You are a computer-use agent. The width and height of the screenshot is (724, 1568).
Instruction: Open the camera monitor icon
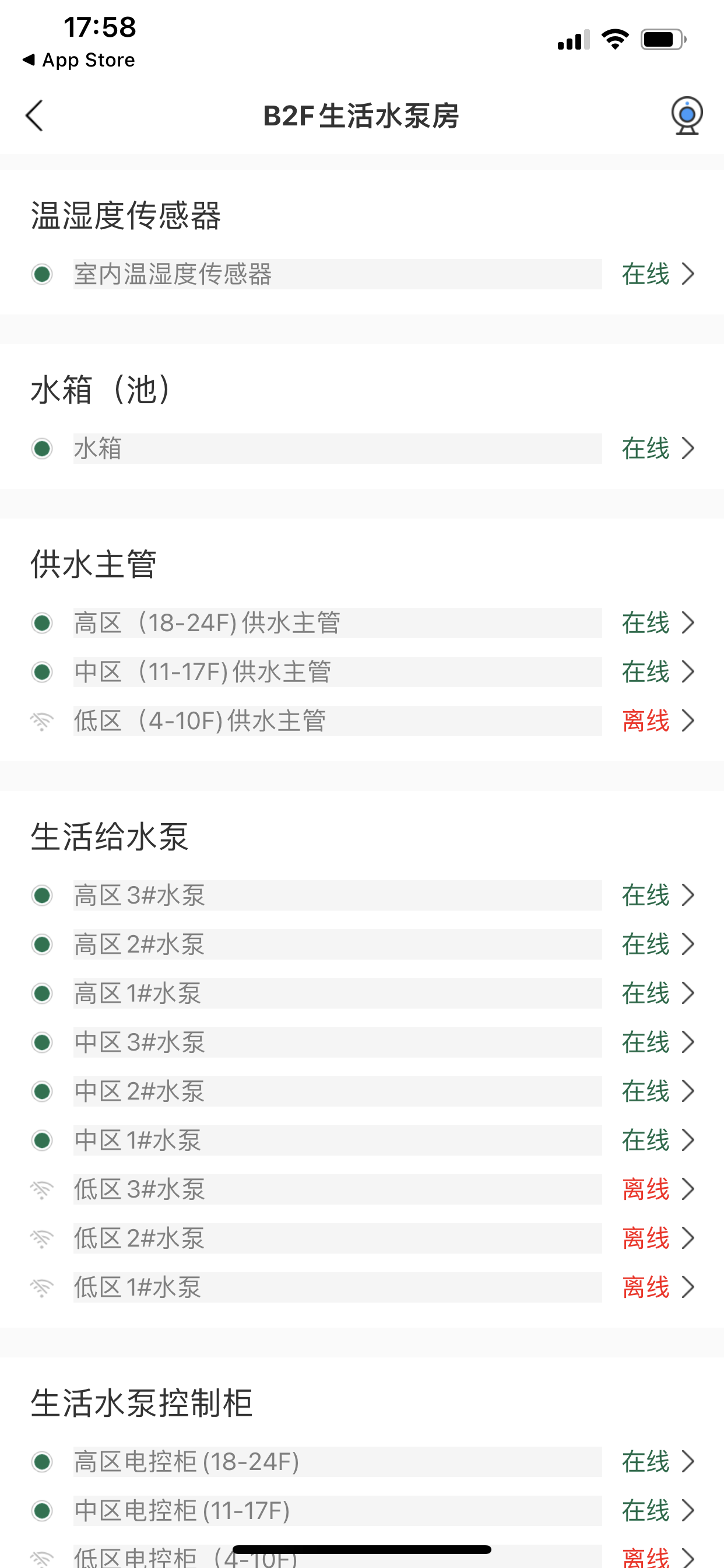686,116
